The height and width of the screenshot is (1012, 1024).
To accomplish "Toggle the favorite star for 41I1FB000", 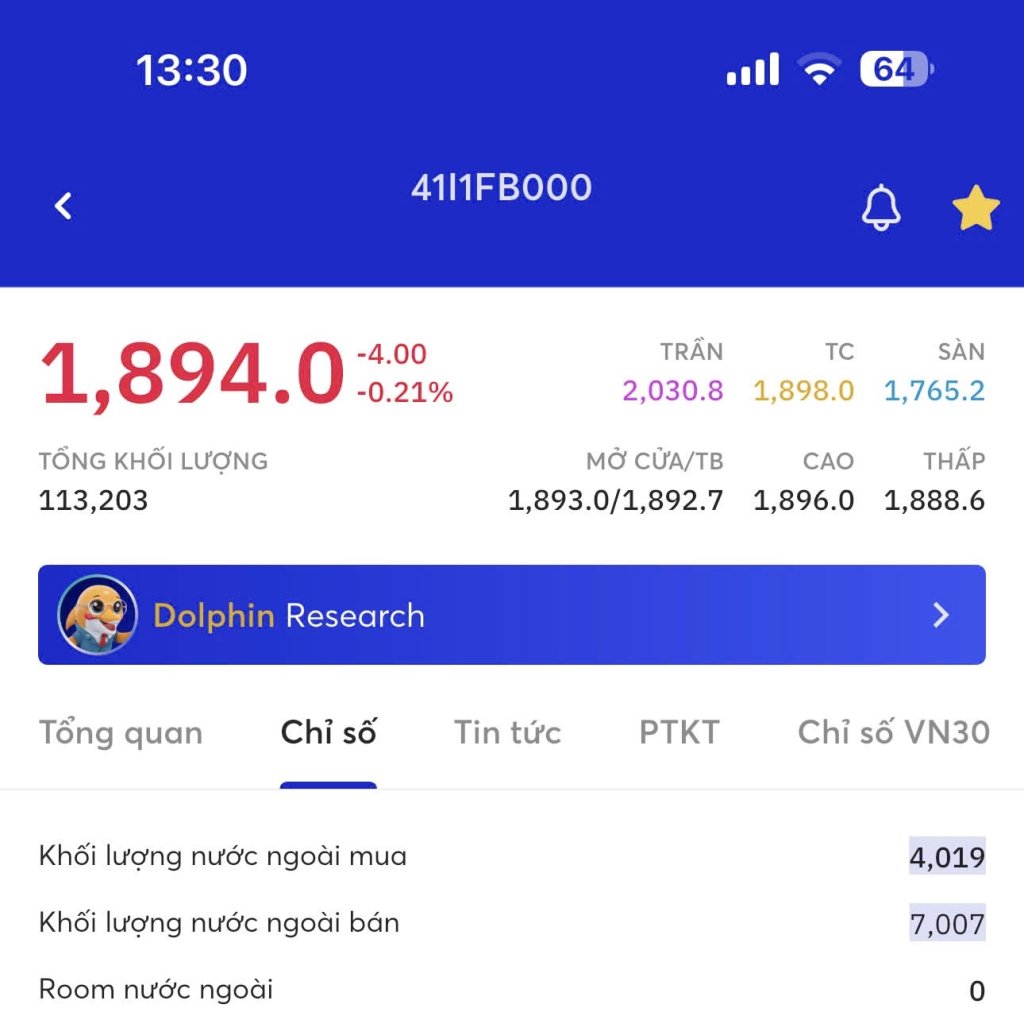I will (x=975, y=209).
